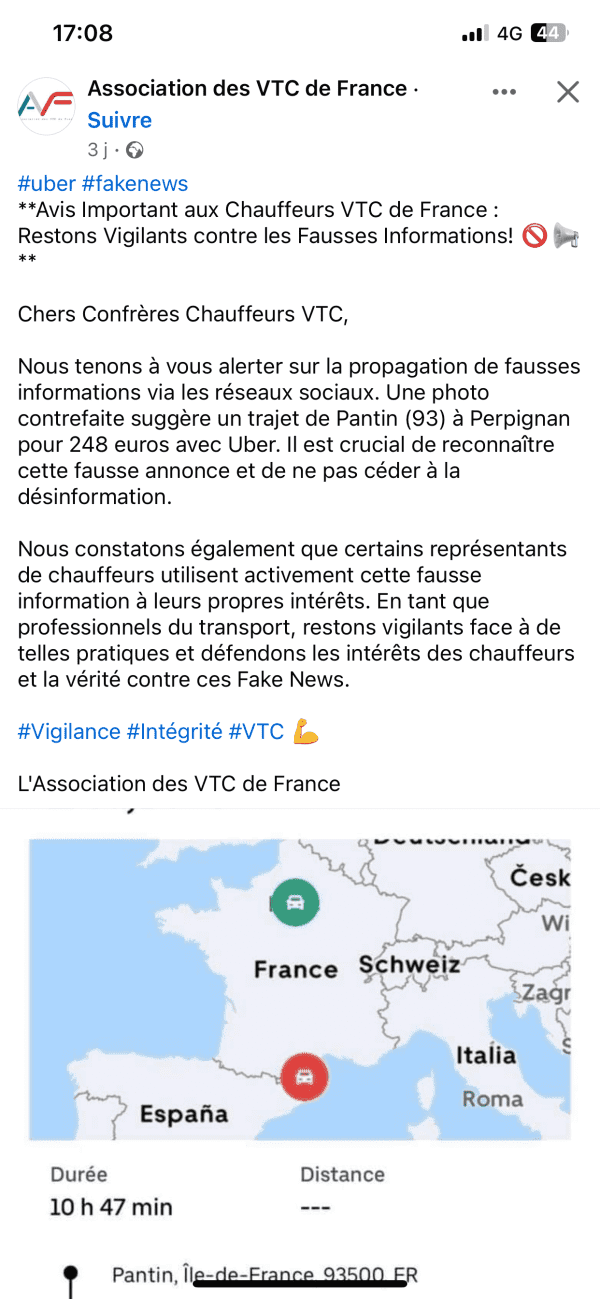
Task: Open the #fakenews hashtag
Action: coord(135,184)
